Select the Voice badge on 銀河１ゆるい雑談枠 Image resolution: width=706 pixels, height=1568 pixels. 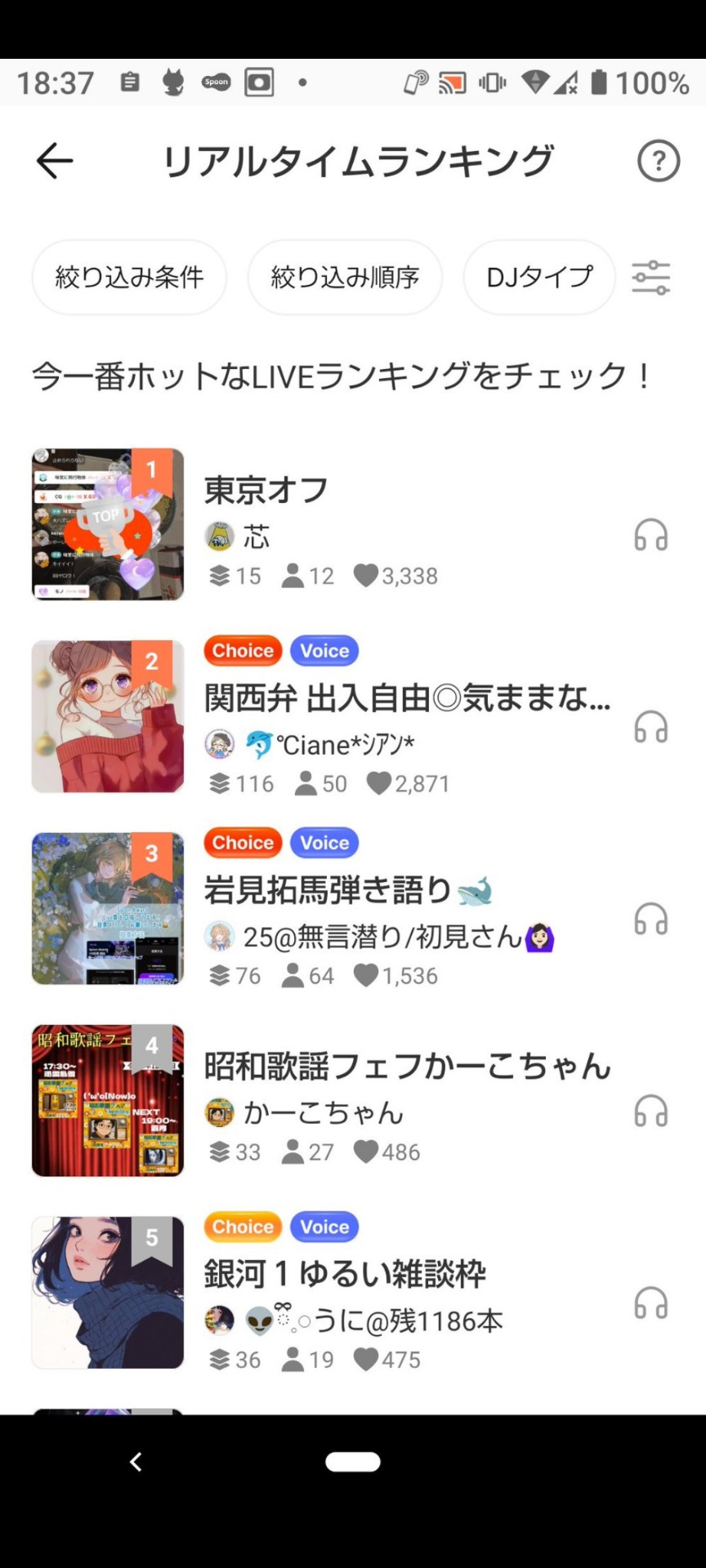324,1227
